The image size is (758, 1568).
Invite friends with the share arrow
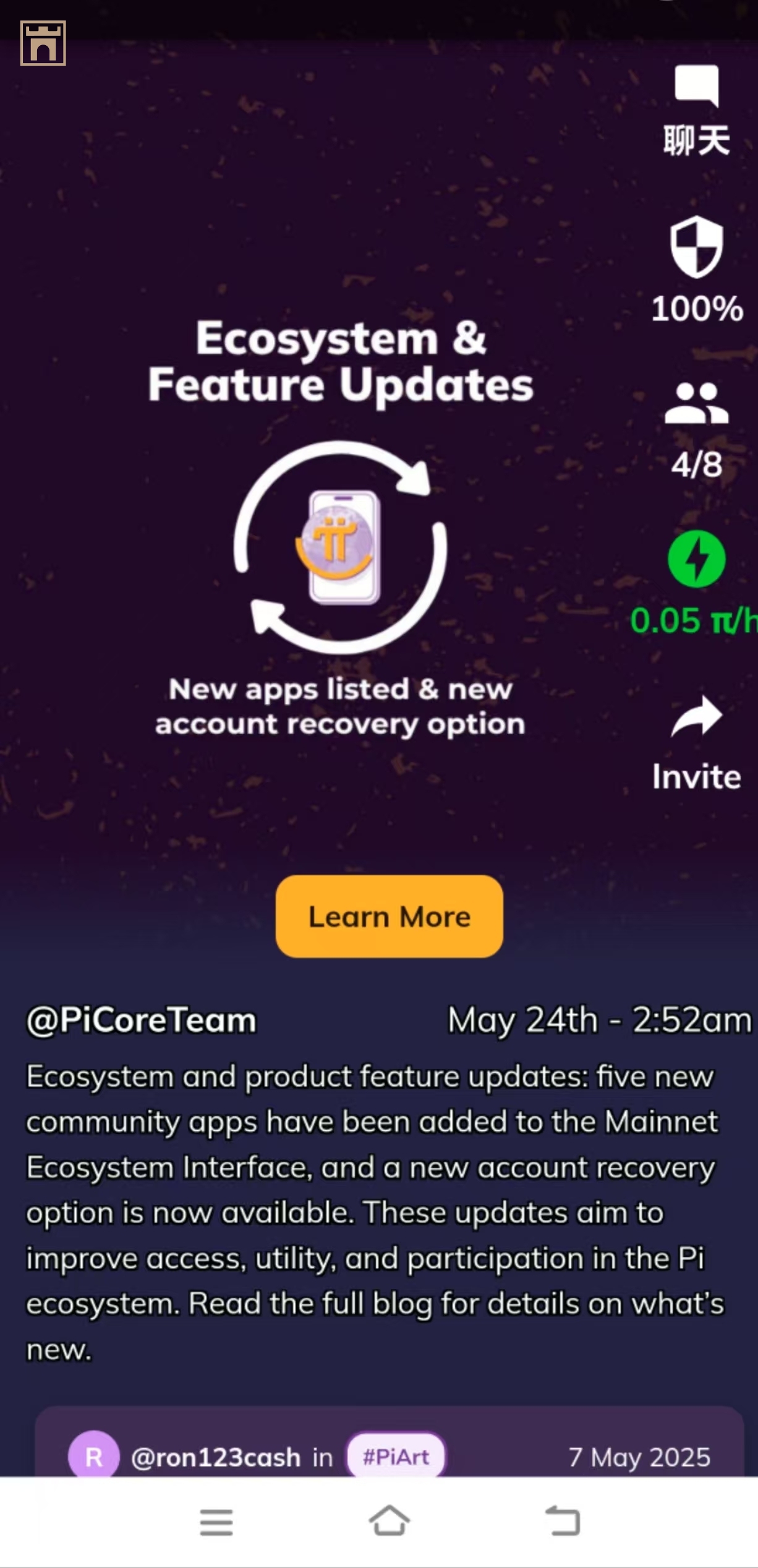coord(696,718)
